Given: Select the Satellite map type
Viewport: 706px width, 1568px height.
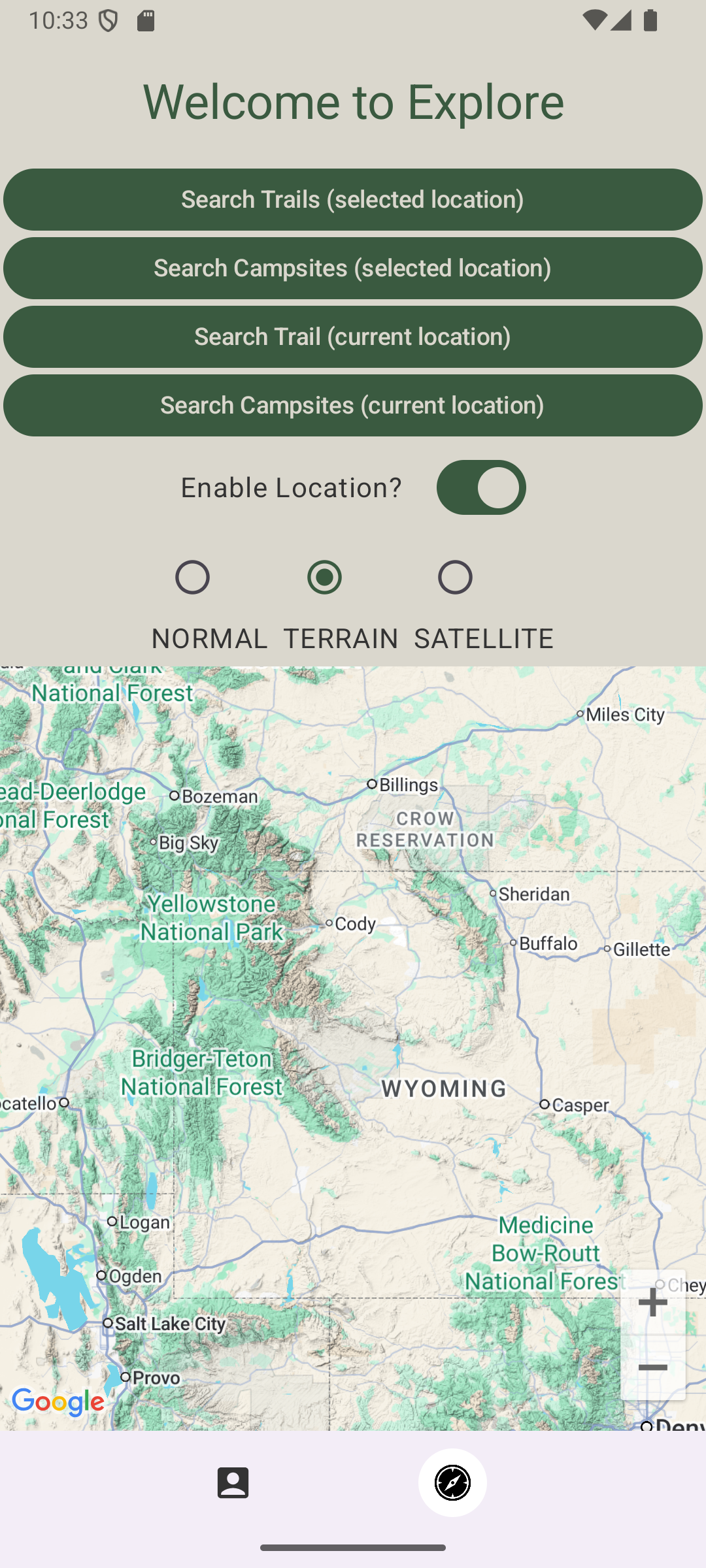Looking at the screenshot, I should [455, 578].
